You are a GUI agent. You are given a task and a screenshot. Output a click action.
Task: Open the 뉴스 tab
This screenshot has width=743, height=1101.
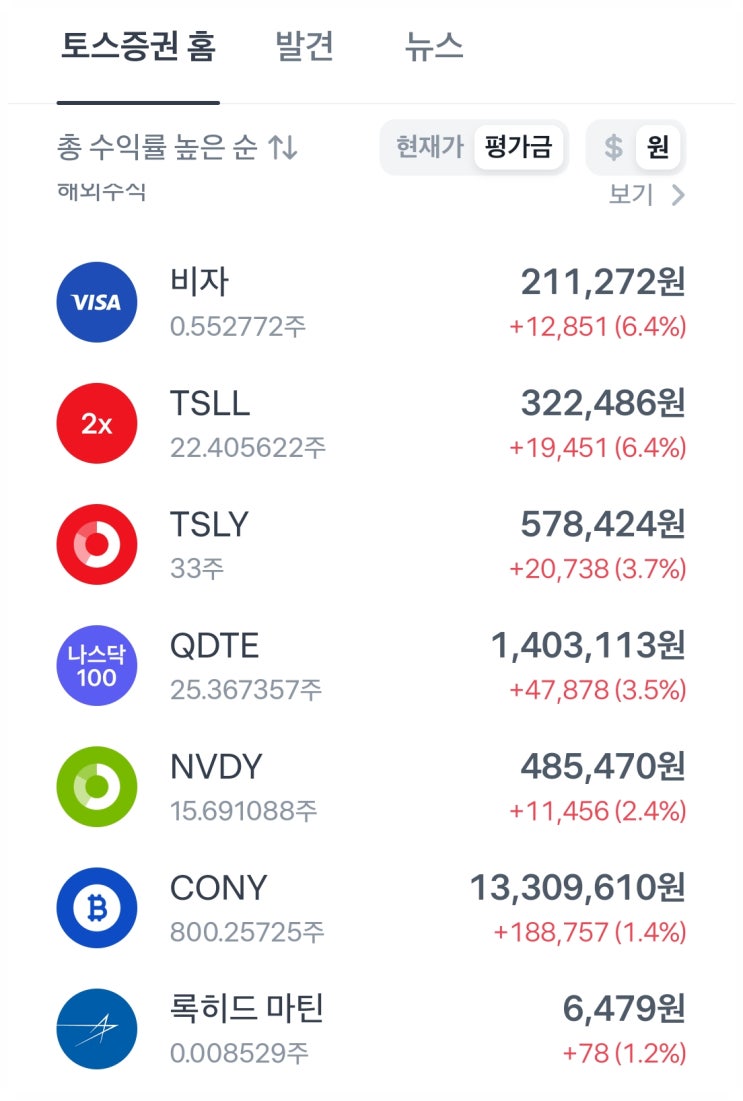click(434, 47)
